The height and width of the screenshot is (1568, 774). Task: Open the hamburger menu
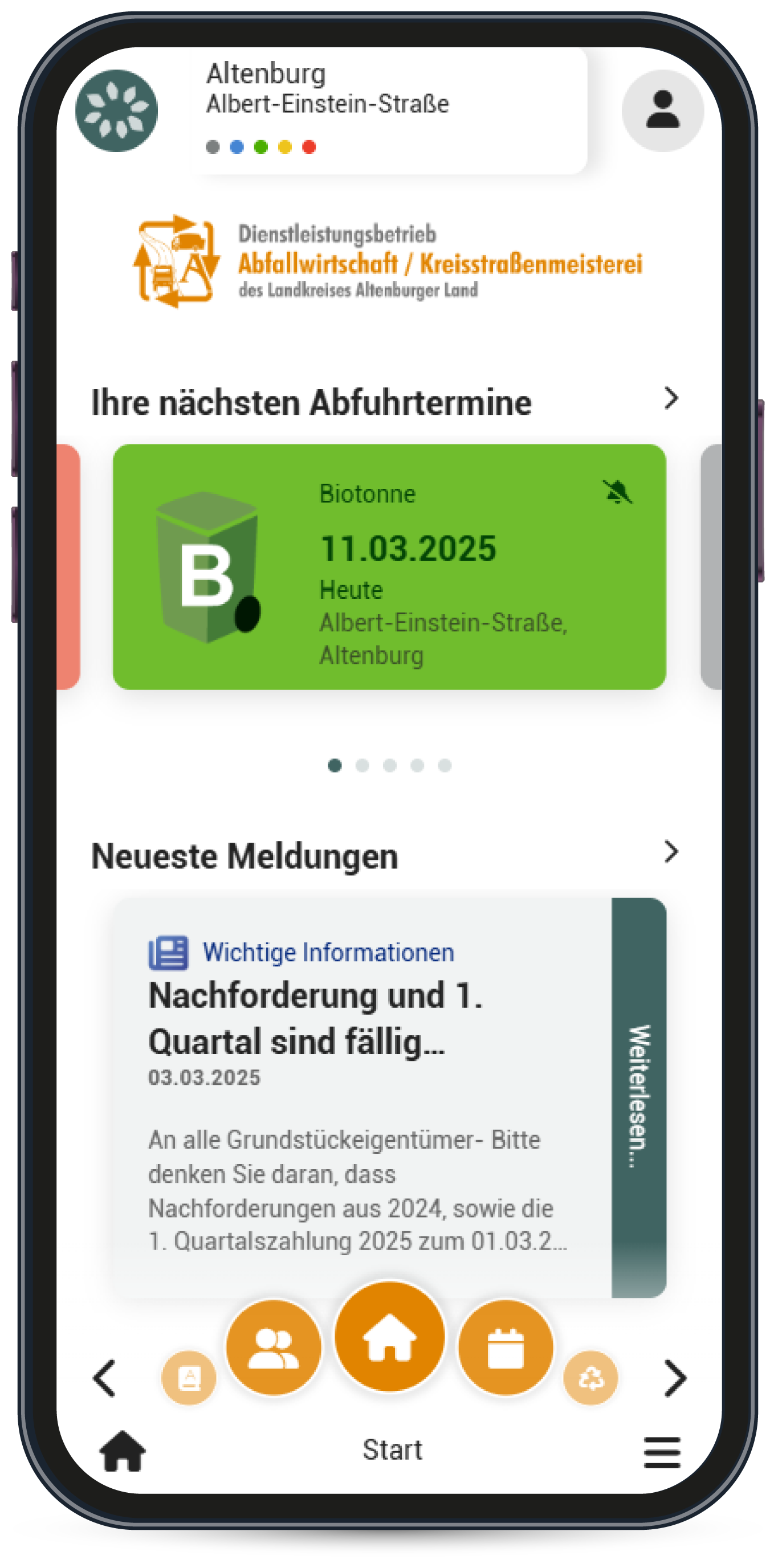662,1452
